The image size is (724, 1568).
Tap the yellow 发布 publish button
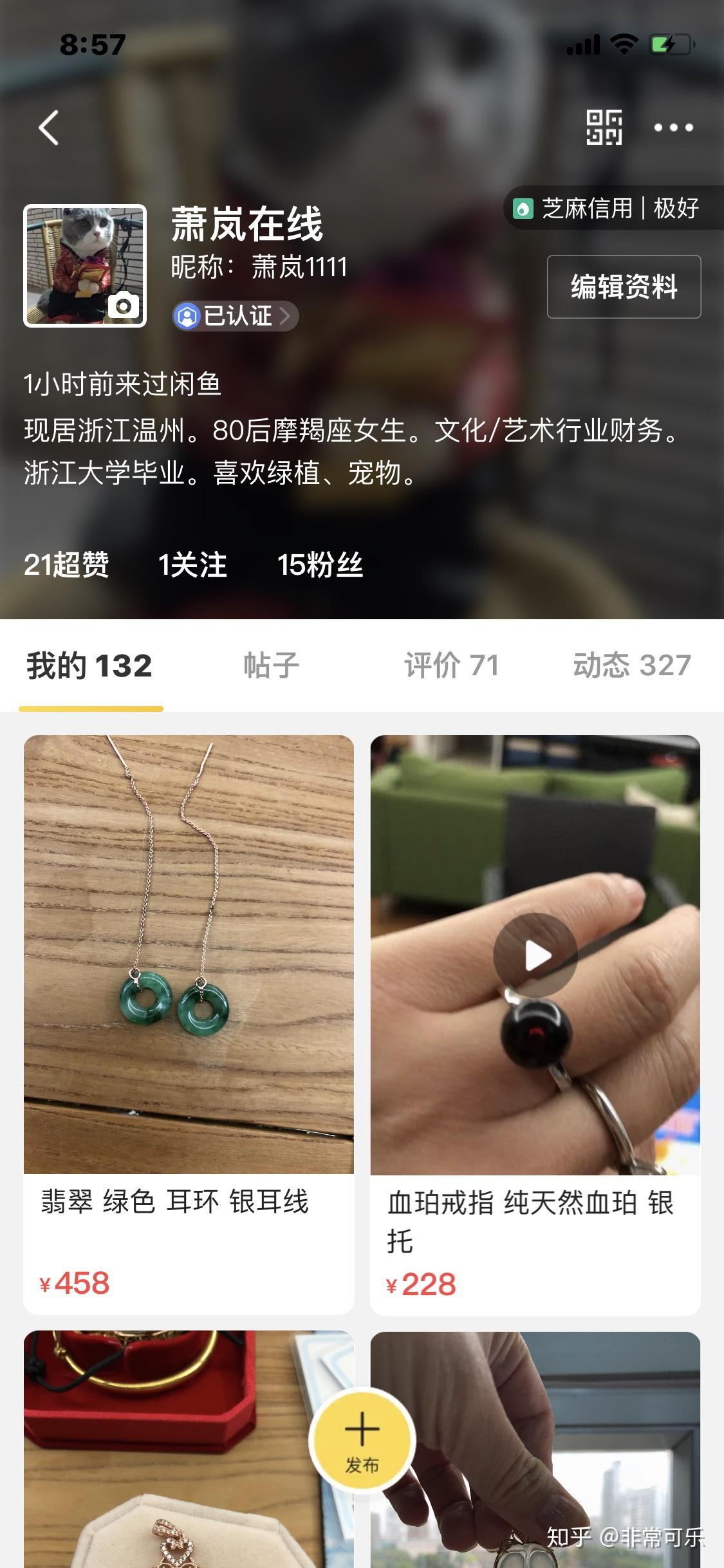coord(362,1441)
